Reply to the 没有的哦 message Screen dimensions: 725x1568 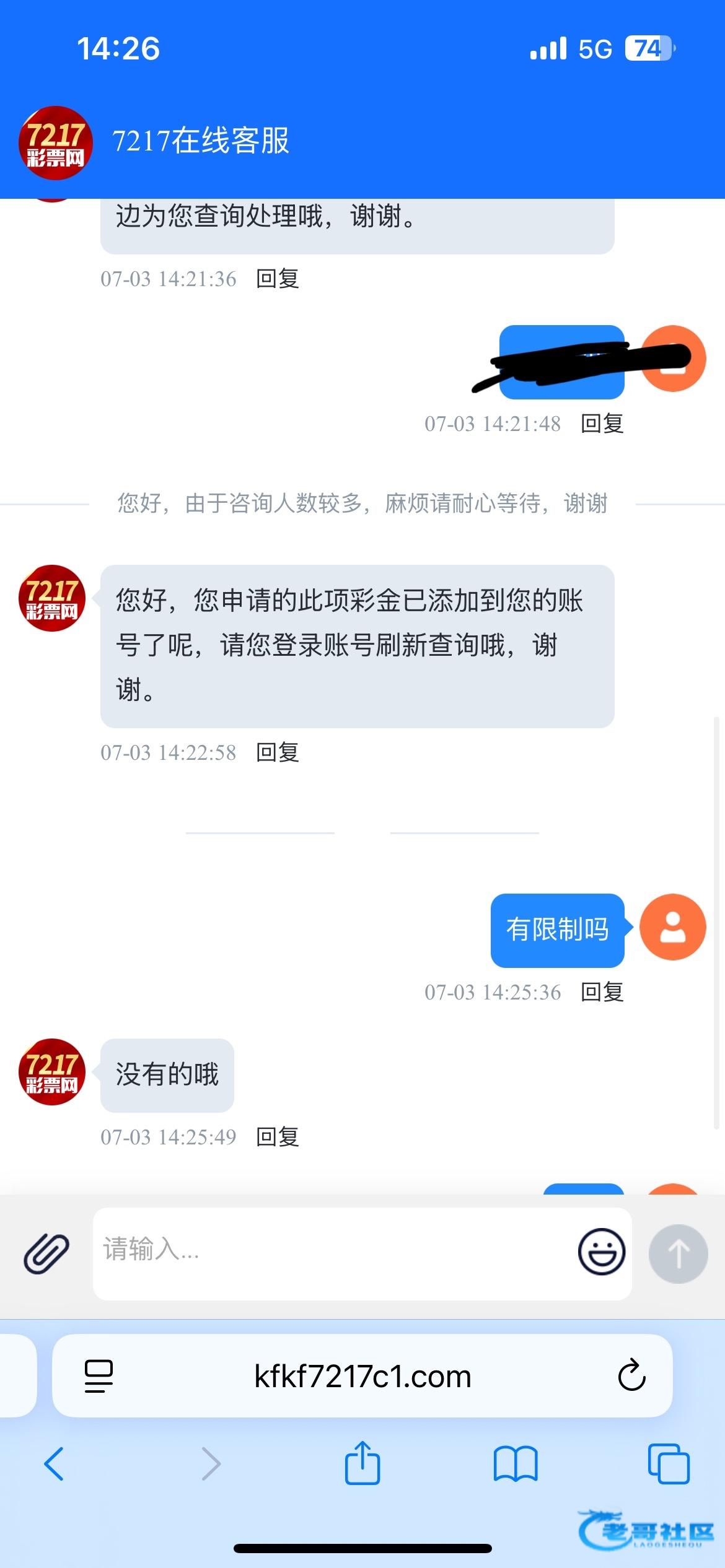(278, 1137)
